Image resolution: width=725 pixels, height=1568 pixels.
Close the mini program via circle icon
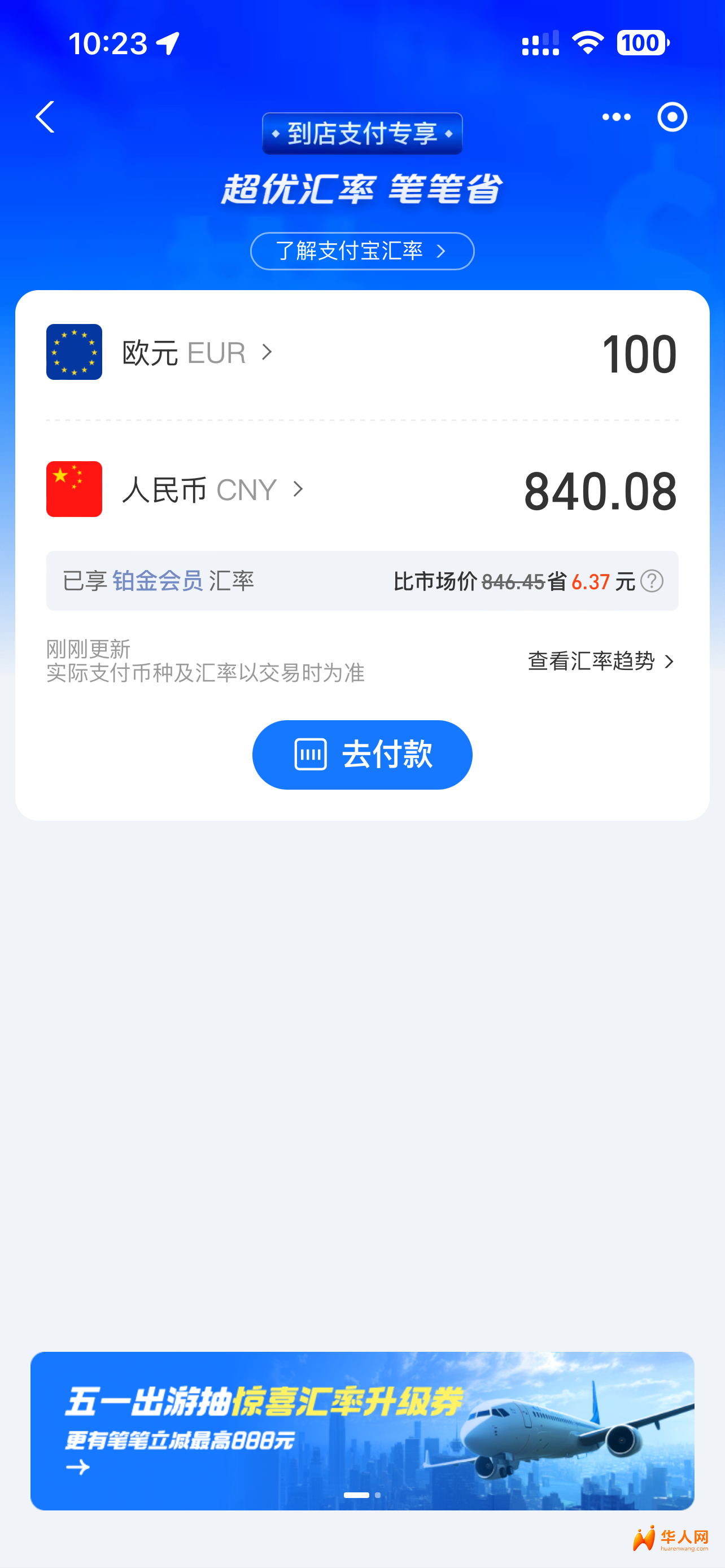point(672,117)
